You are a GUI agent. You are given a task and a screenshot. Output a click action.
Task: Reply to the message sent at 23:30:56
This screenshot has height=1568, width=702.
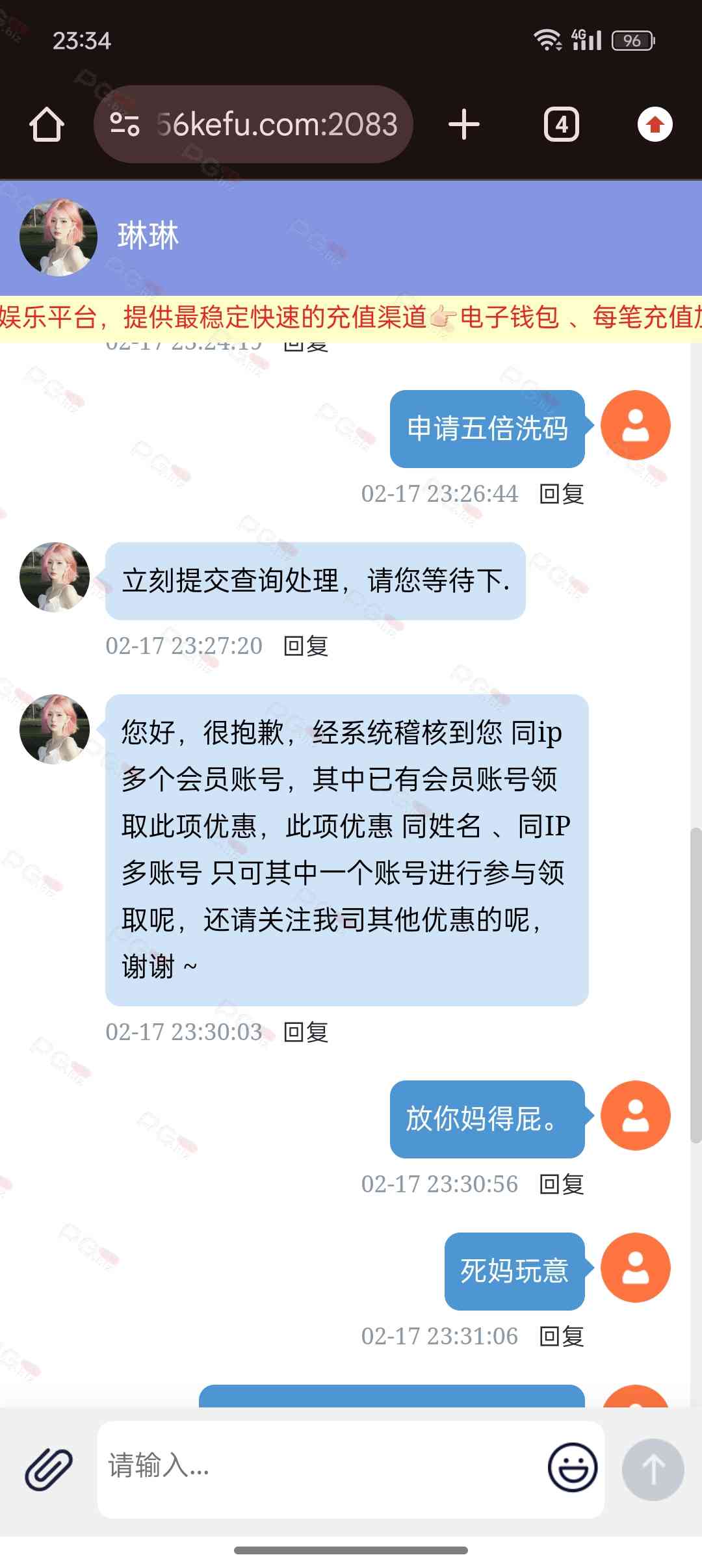coord(562,1184)
